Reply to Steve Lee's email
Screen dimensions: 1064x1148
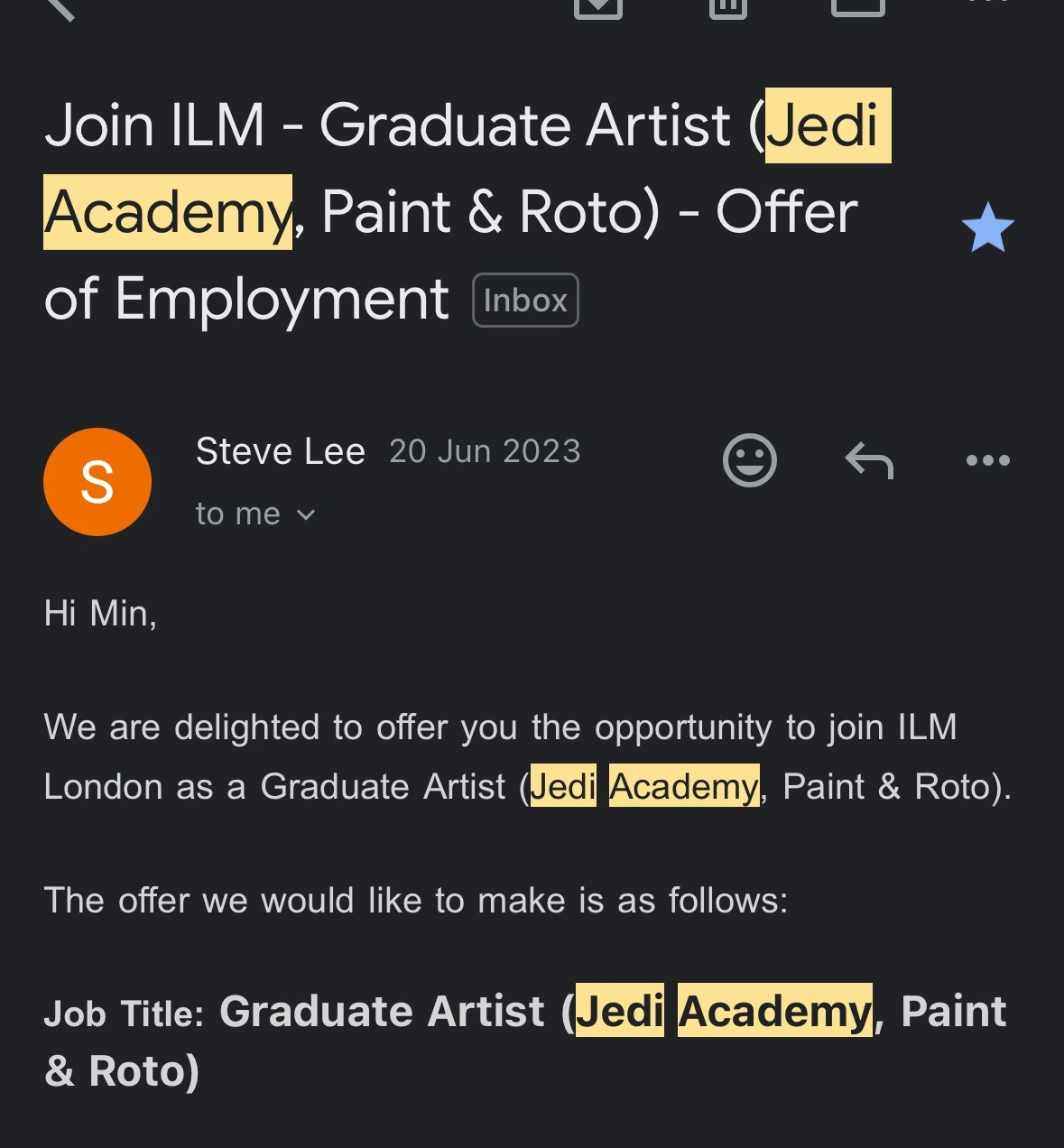[x=868, y=460]
